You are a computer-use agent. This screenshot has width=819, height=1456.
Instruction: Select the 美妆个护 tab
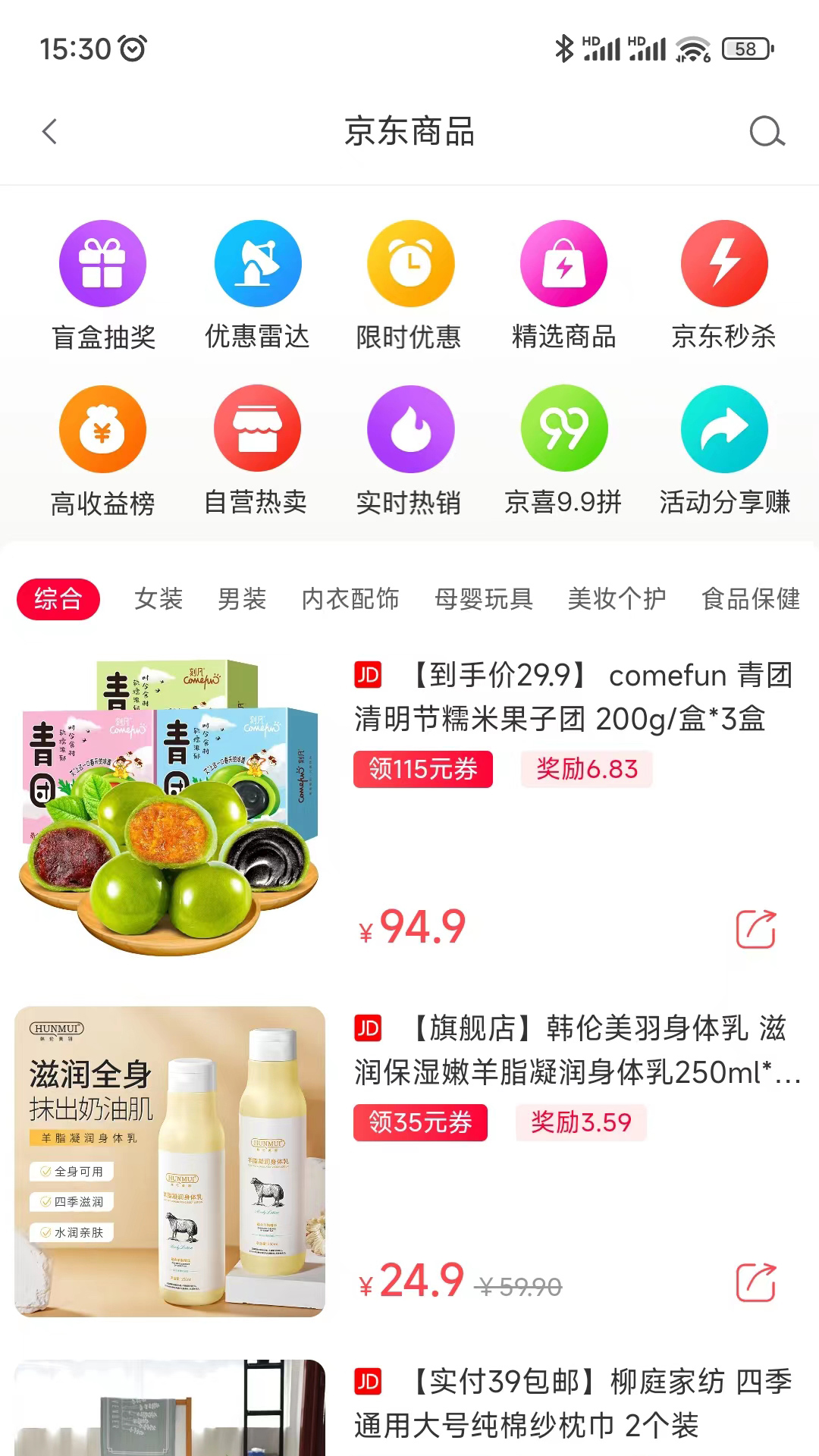click(615, 600)
